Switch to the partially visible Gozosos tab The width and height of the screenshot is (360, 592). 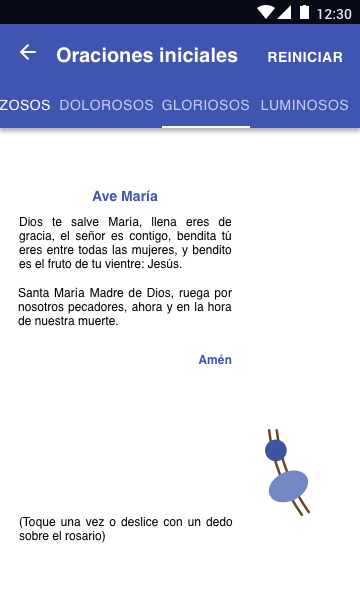[x=25, y=105]
